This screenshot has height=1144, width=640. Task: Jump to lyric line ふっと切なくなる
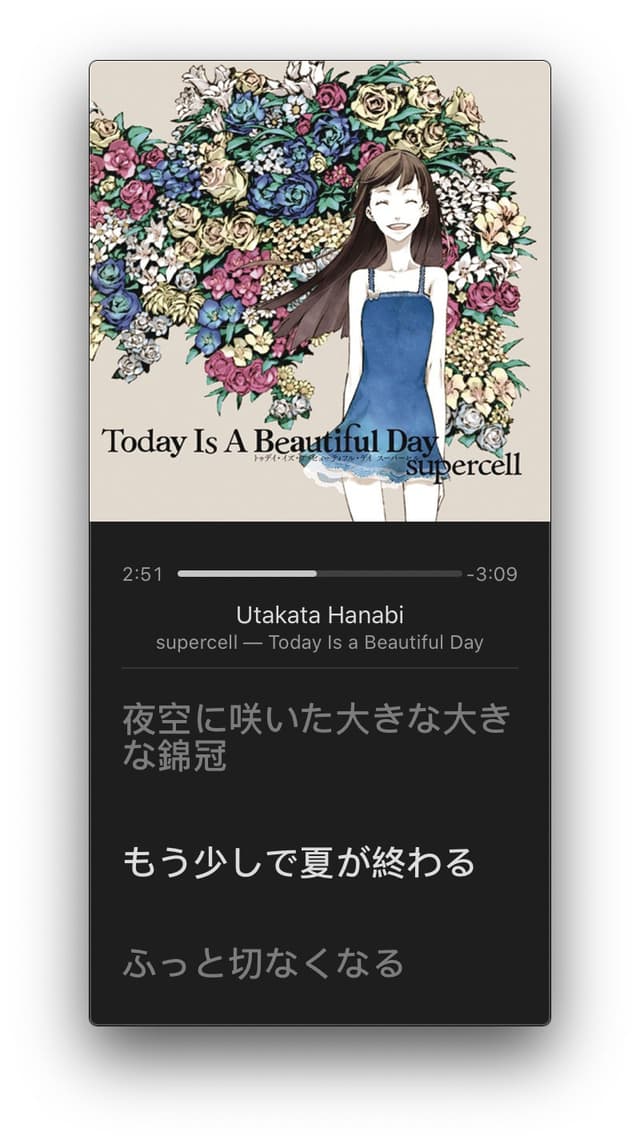[264, 964]
